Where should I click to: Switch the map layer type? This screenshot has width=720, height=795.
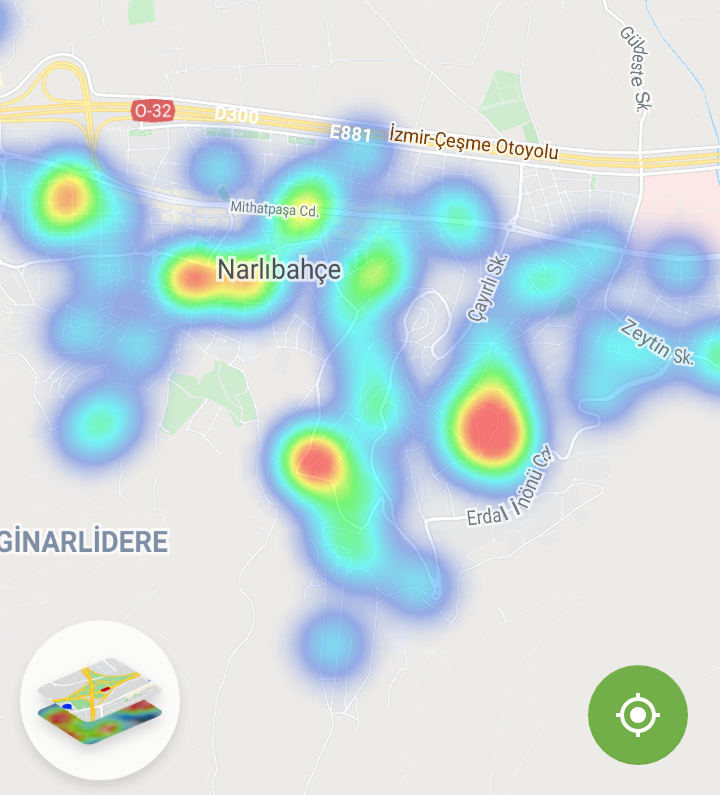[x=99, y=700]
